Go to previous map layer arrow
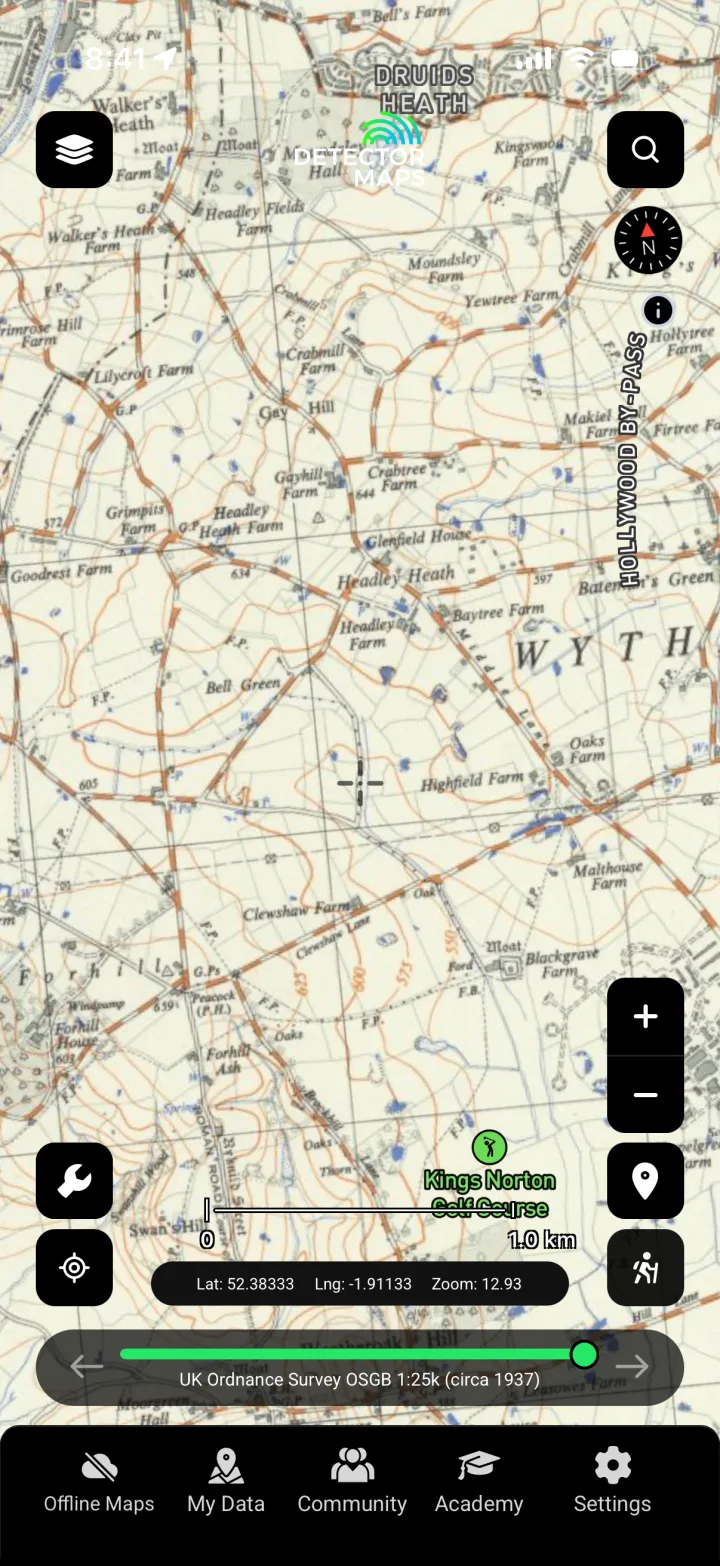 point(87,1366)
